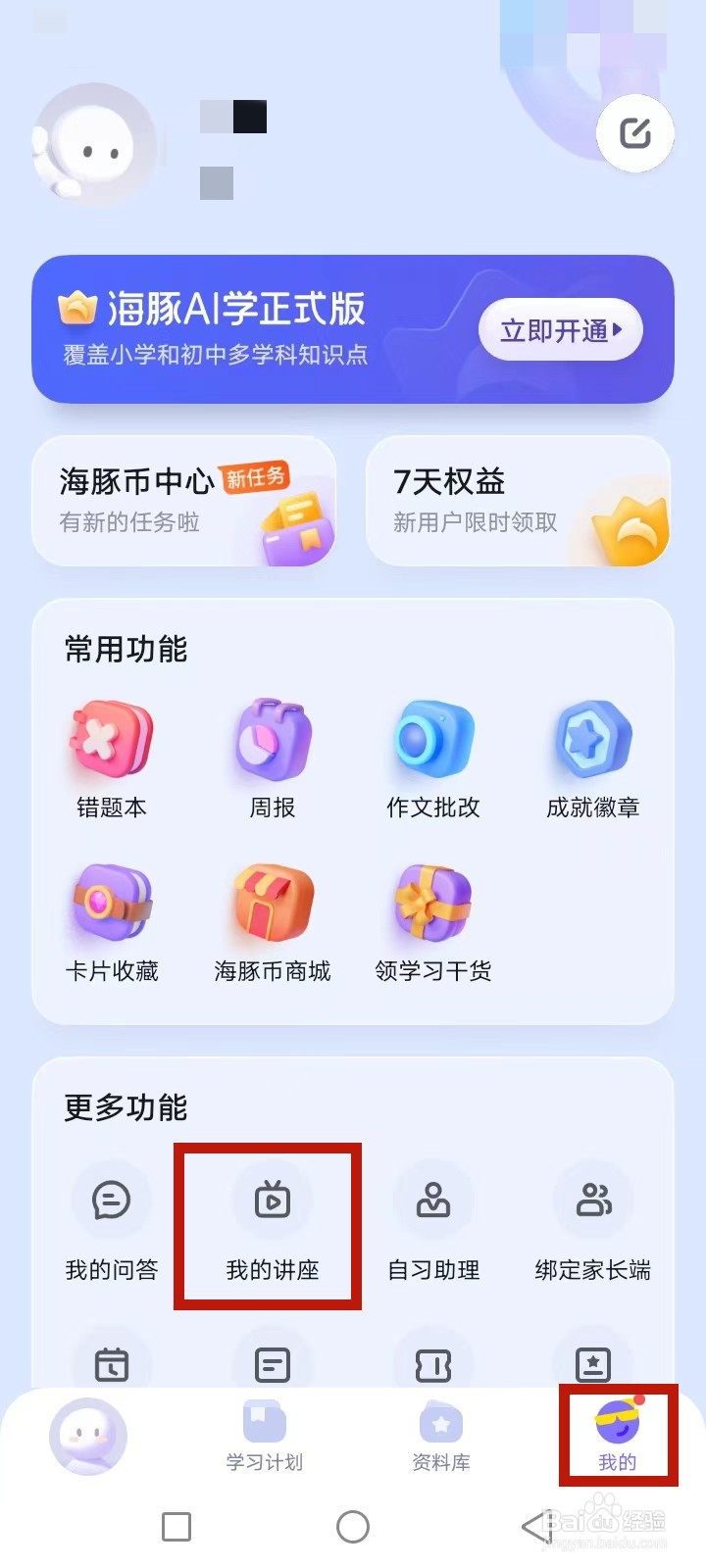View 成就徽章 achievement badges
Image resolution: width=706 pixels, height=1568 pixels.
(592, 757)
